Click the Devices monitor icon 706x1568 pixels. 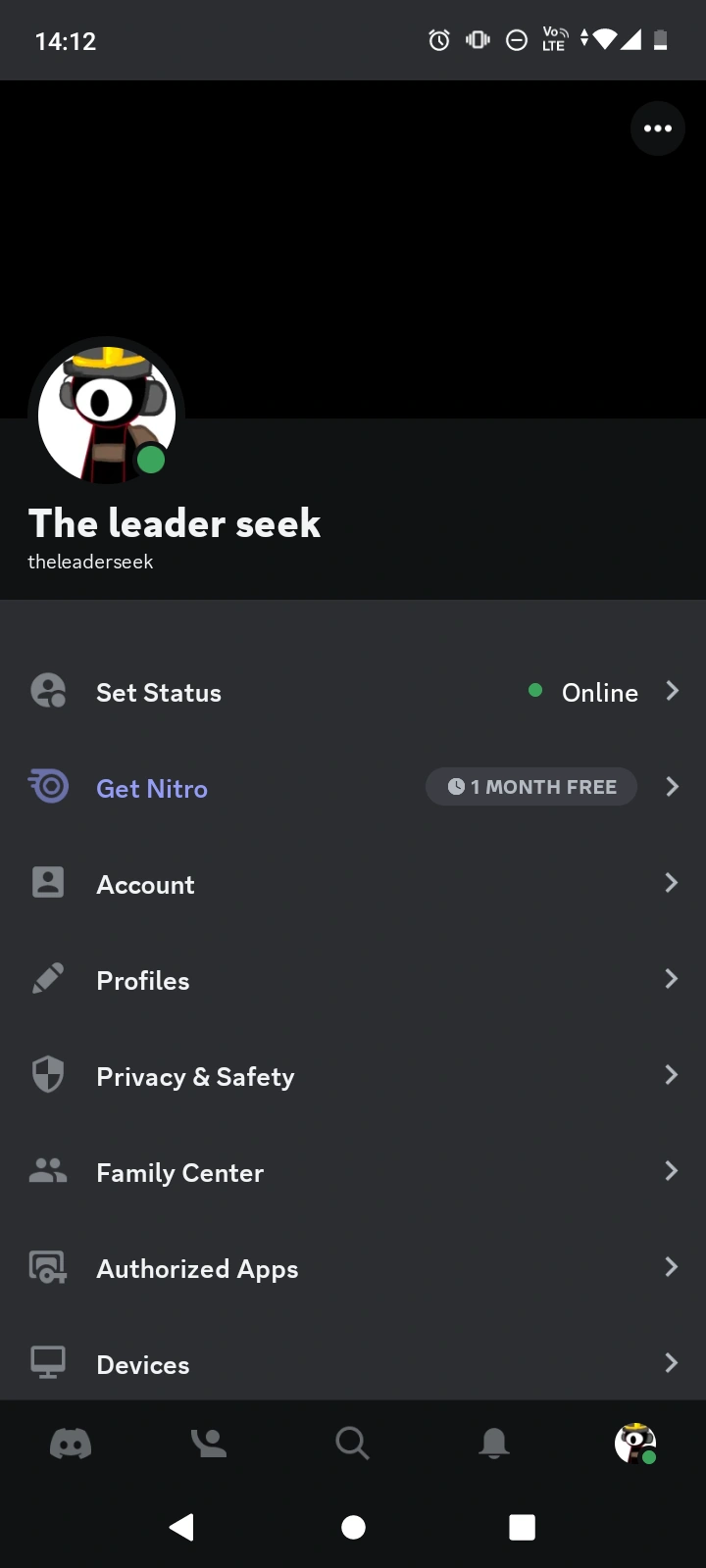[48, 1361]
